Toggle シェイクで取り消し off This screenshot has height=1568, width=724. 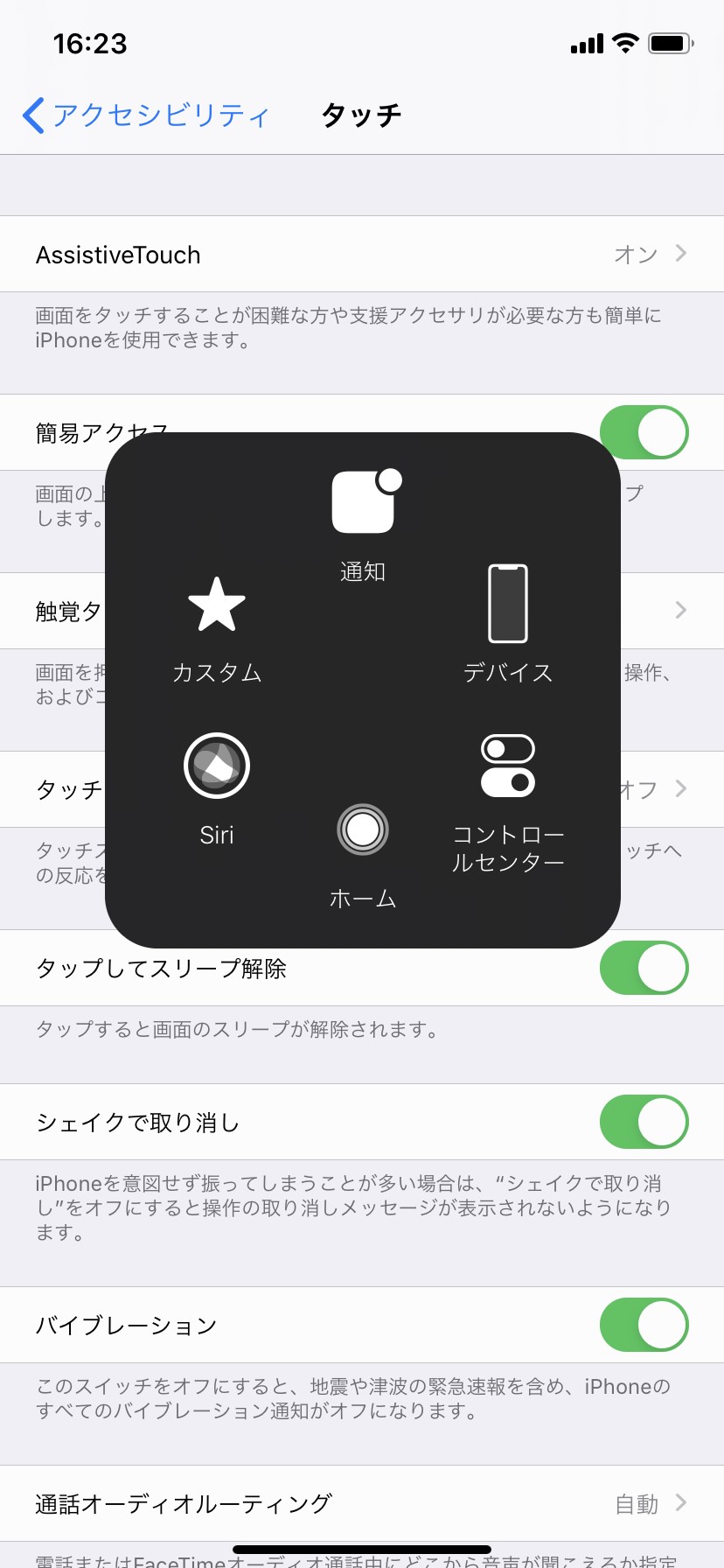(644, 1122)
